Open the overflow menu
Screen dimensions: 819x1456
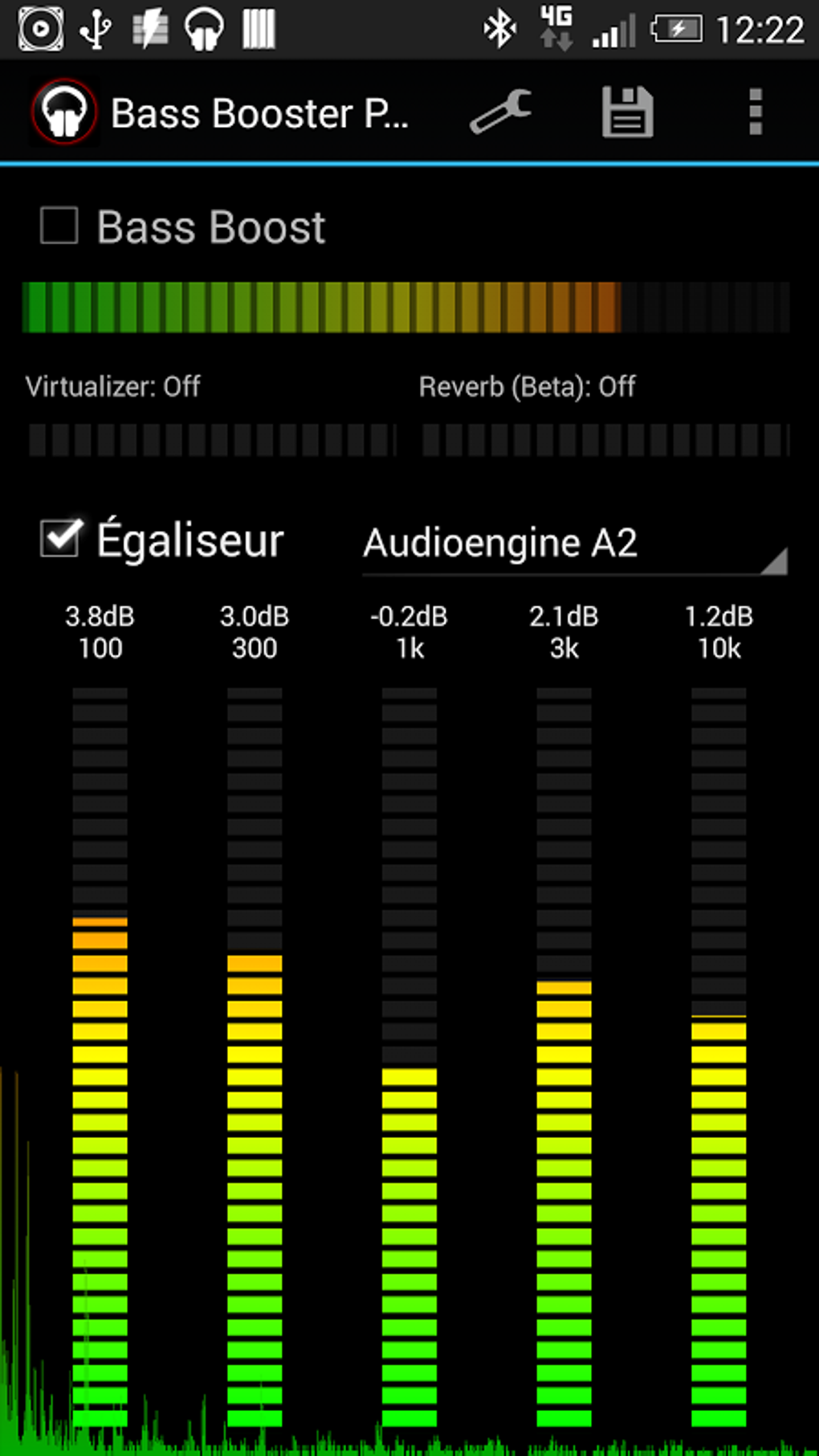(755, 112)
